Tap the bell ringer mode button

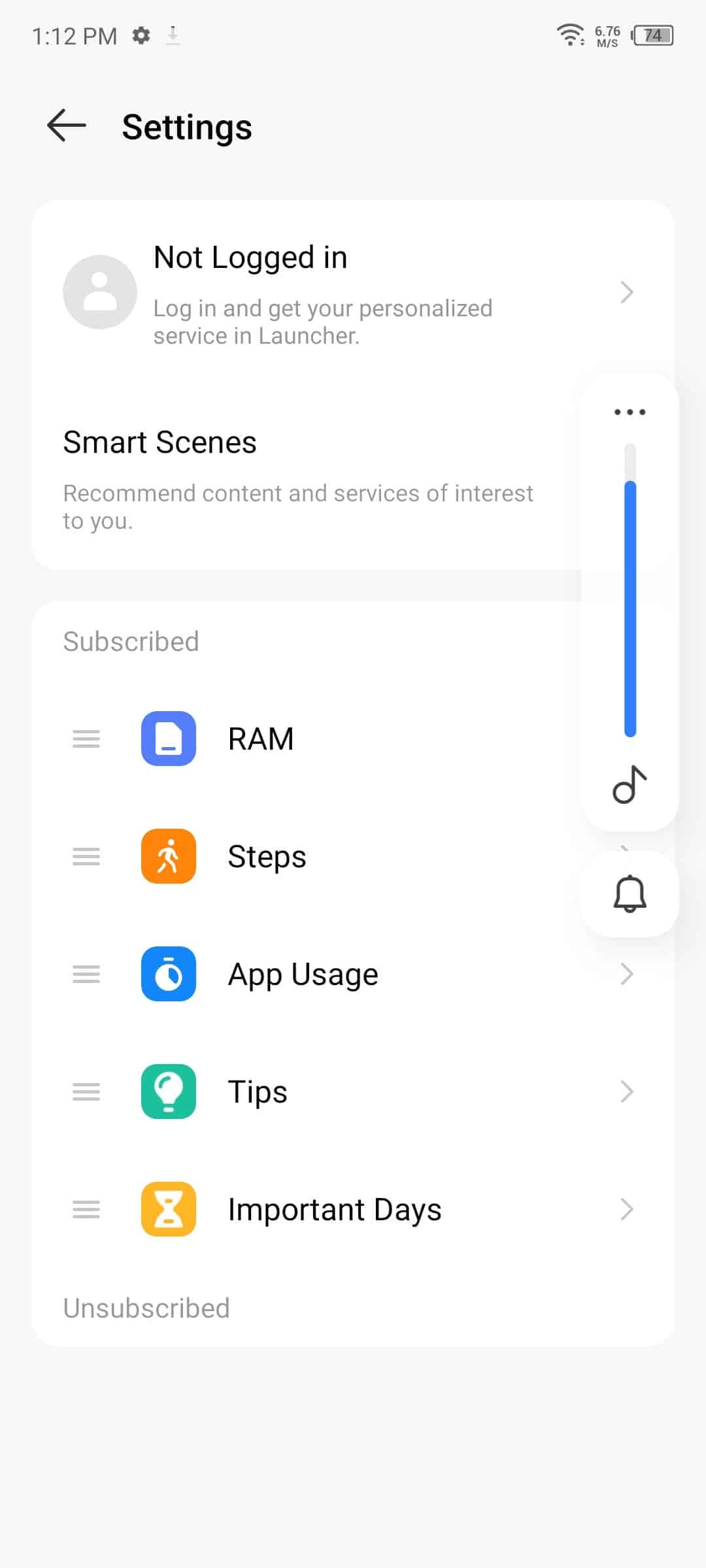click(630, 893)
